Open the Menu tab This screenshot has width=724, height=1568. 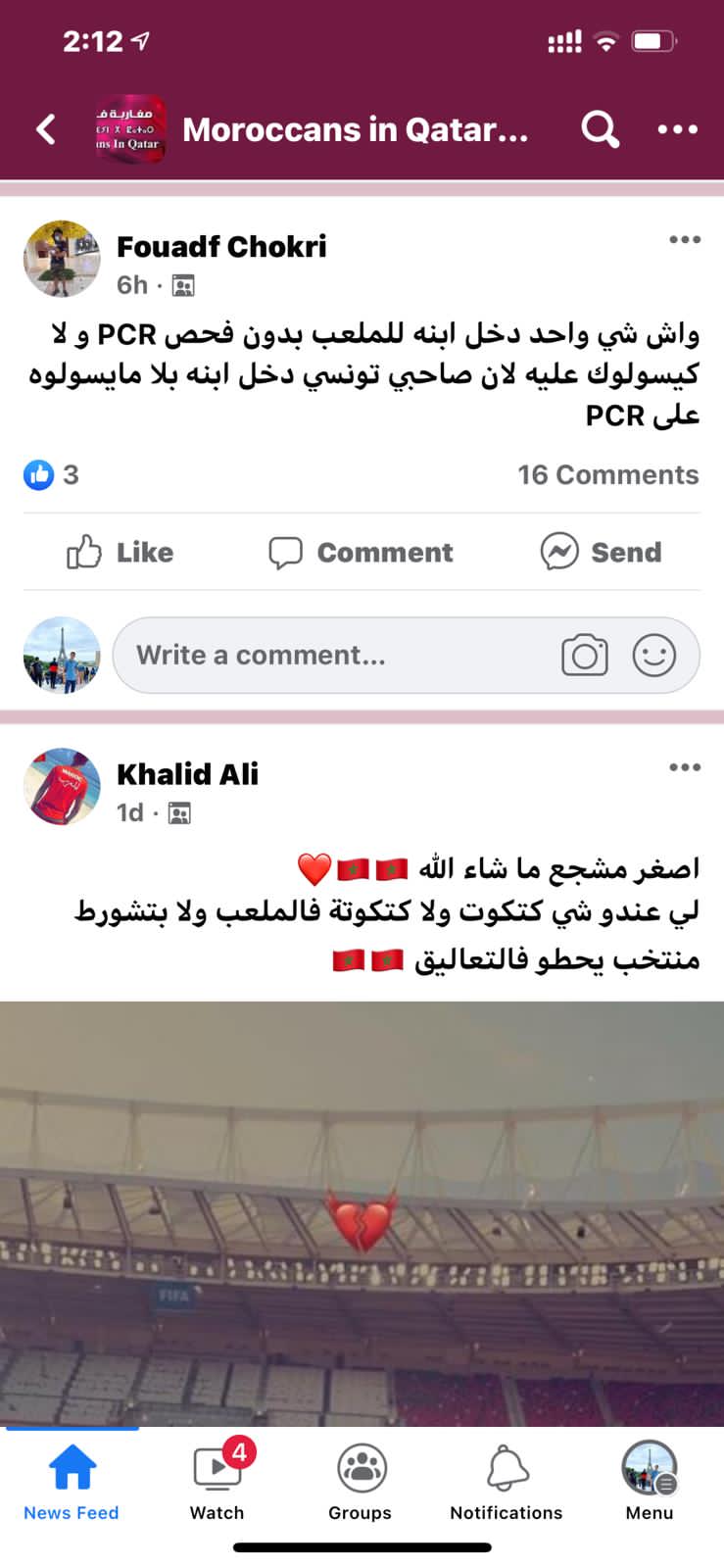click(x=650, y=1482)
